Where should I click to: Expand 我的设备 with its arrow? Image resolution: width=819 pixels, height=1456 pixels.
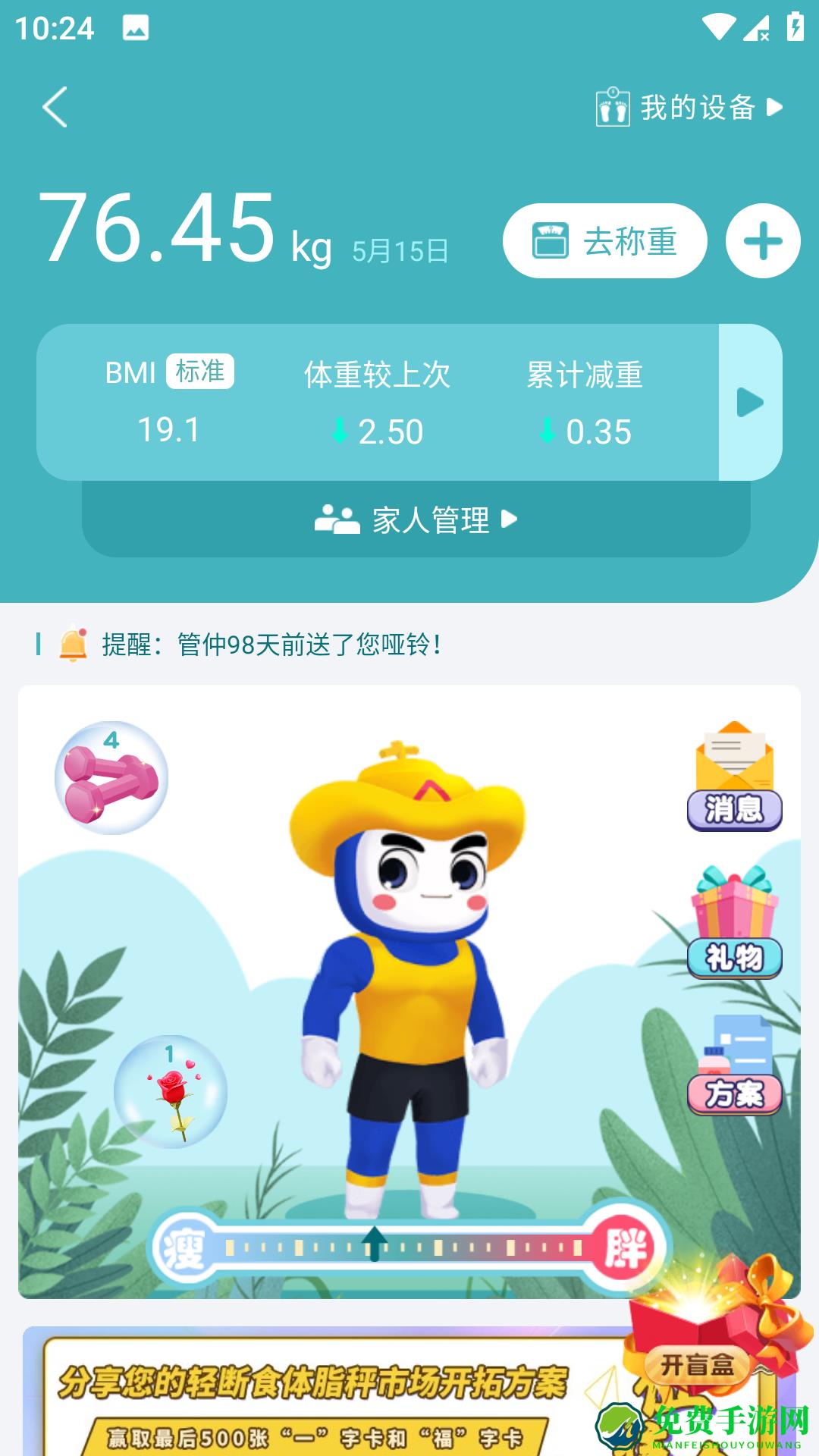click(x=774, y=108)
